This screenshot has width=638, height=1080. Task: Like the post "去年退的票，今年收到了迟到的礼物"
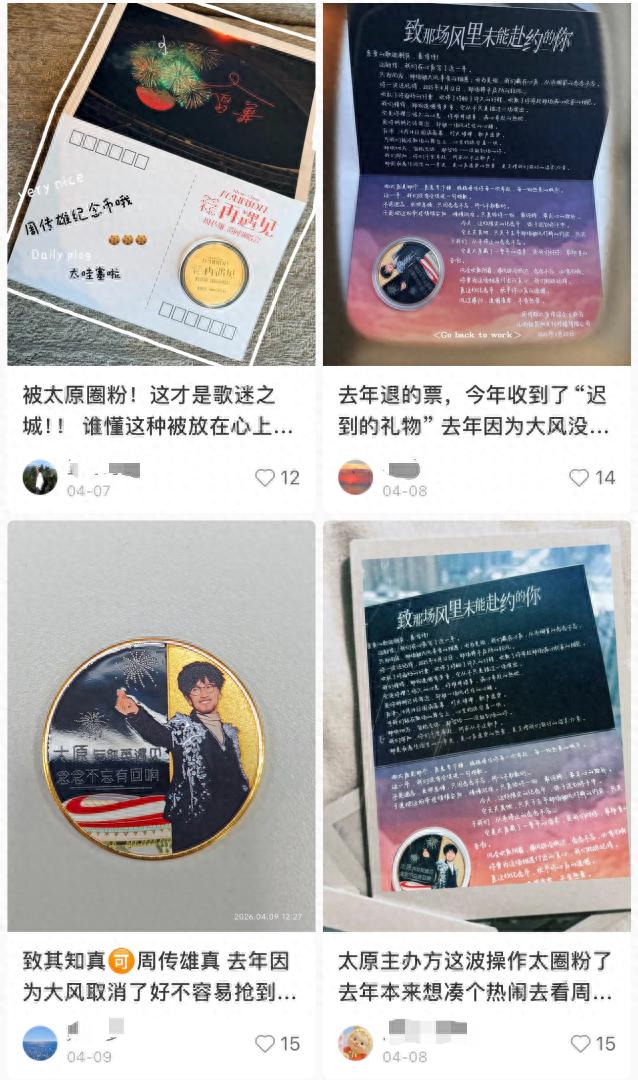(x=579, y=478)
